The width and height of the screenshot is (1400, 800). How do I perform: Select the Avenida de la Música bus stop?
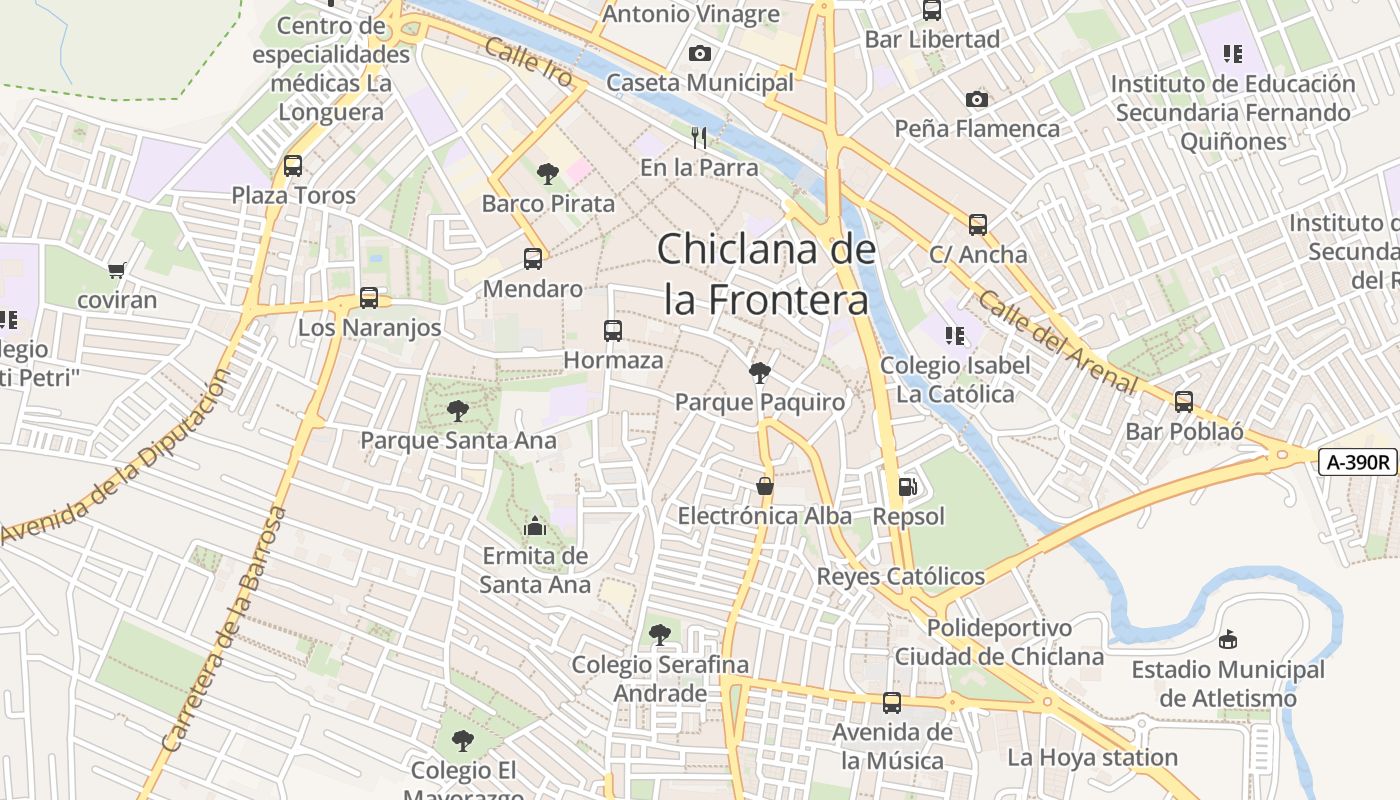coord(892,703)
